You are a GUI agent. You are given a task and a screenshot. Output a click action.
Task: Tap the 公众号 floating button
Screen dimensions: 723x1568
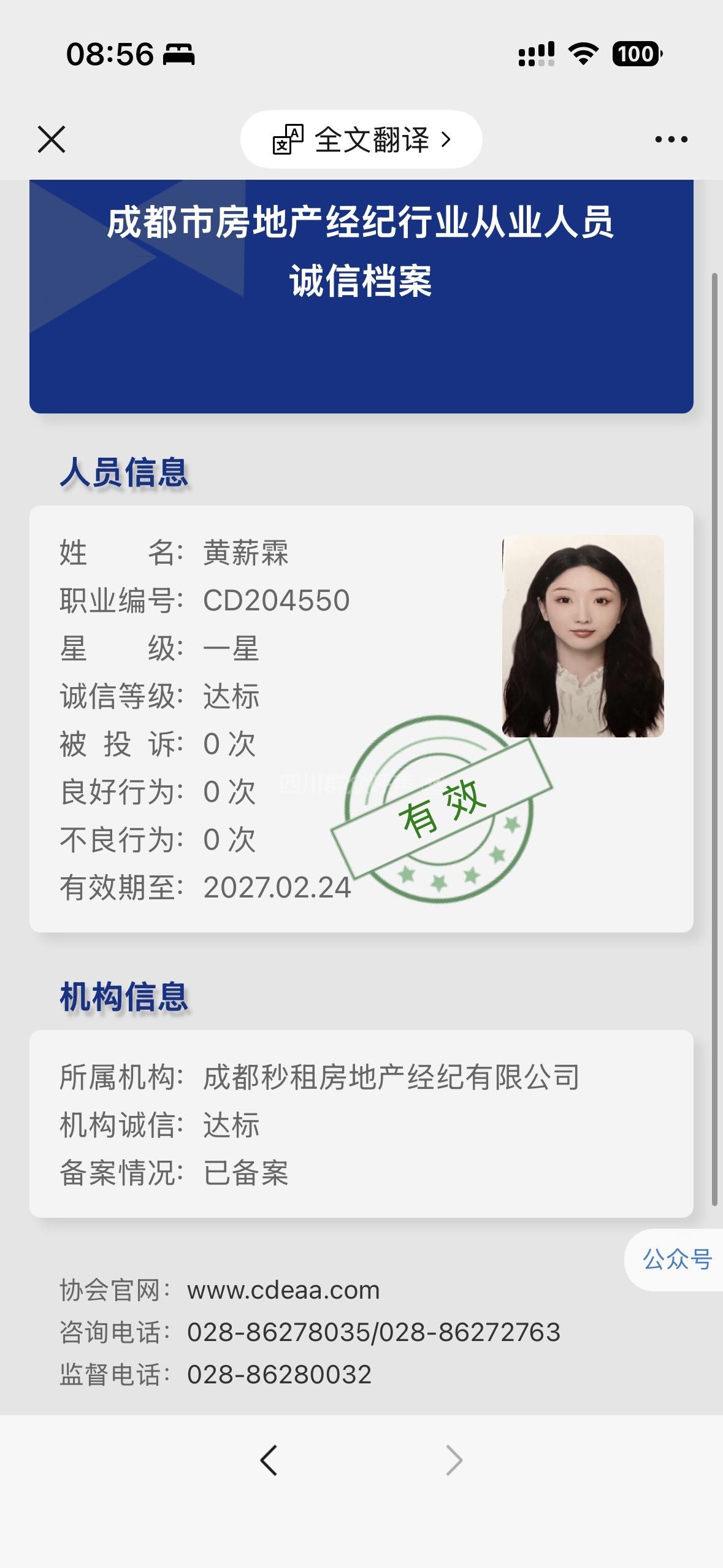(676, 1259)
